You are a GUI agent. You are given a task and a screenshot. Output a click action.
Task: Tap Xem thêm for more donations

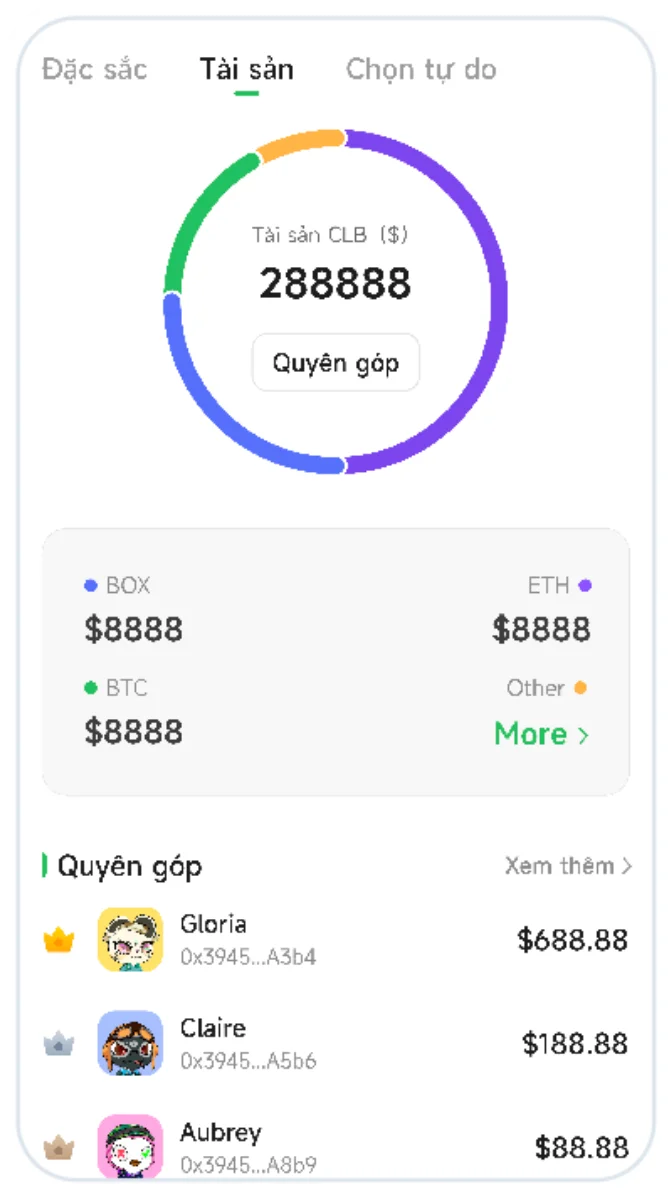click(568, 866)
